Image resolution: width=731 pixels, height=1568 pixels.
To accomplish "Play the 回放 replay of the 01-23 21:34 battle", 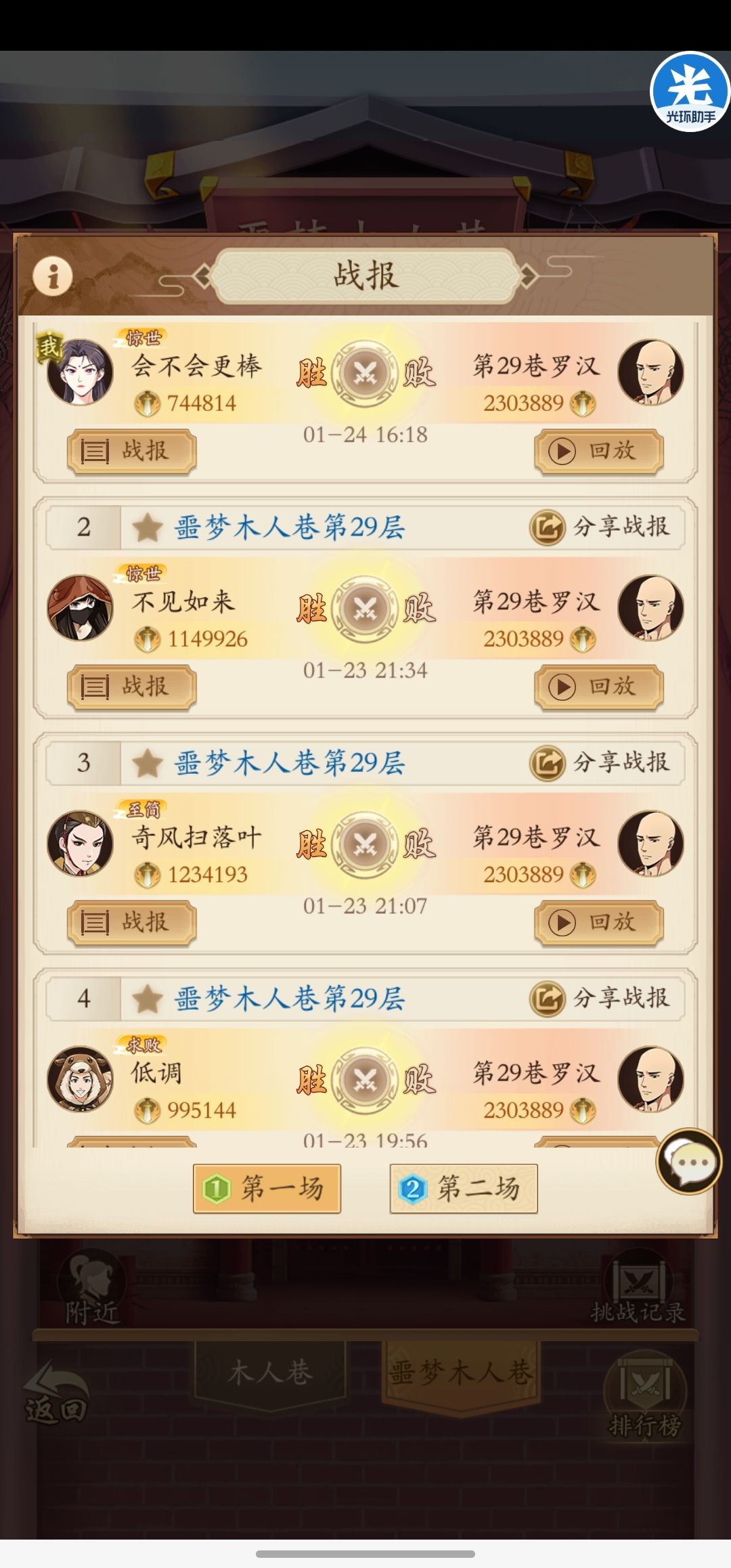I will pos(598,686).
